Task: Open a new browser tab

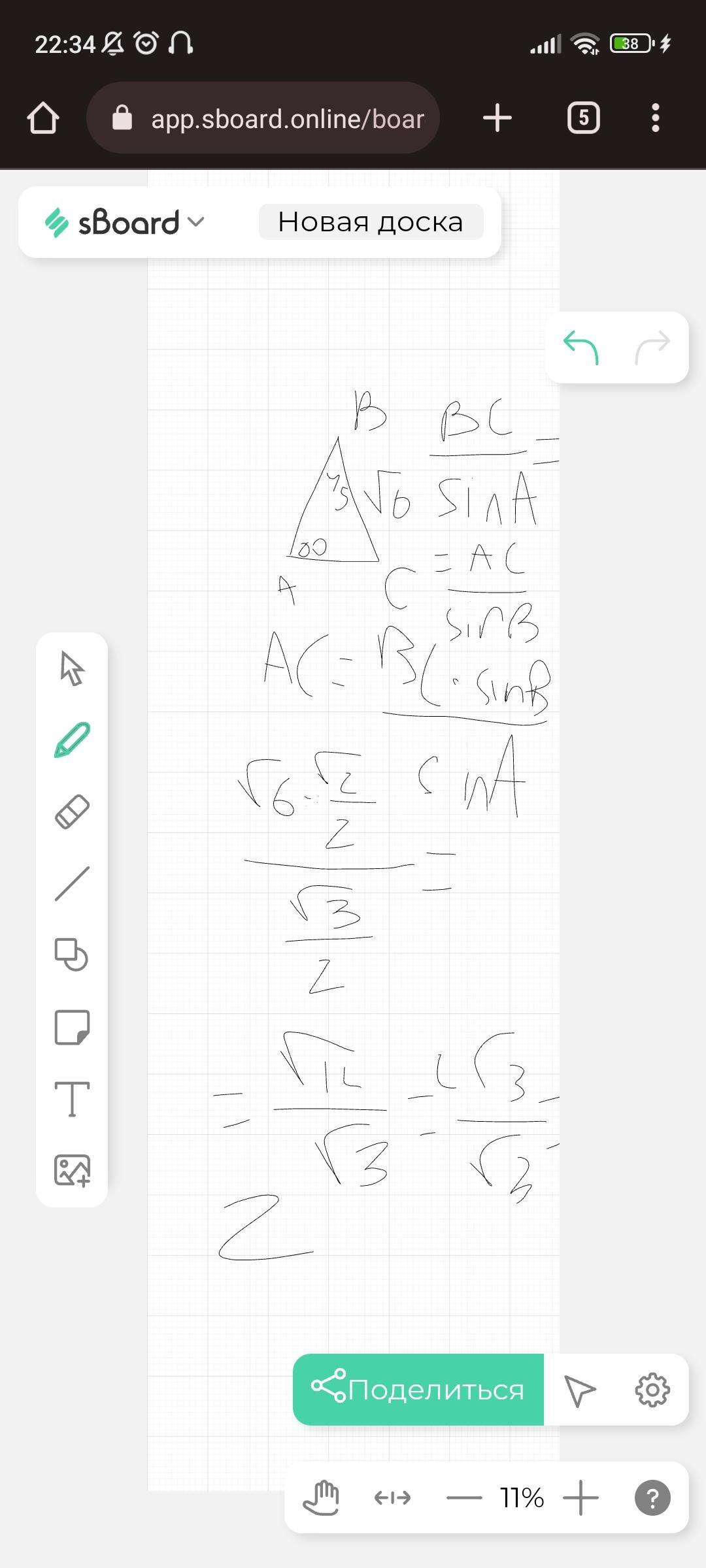Action: coord(497,118)
